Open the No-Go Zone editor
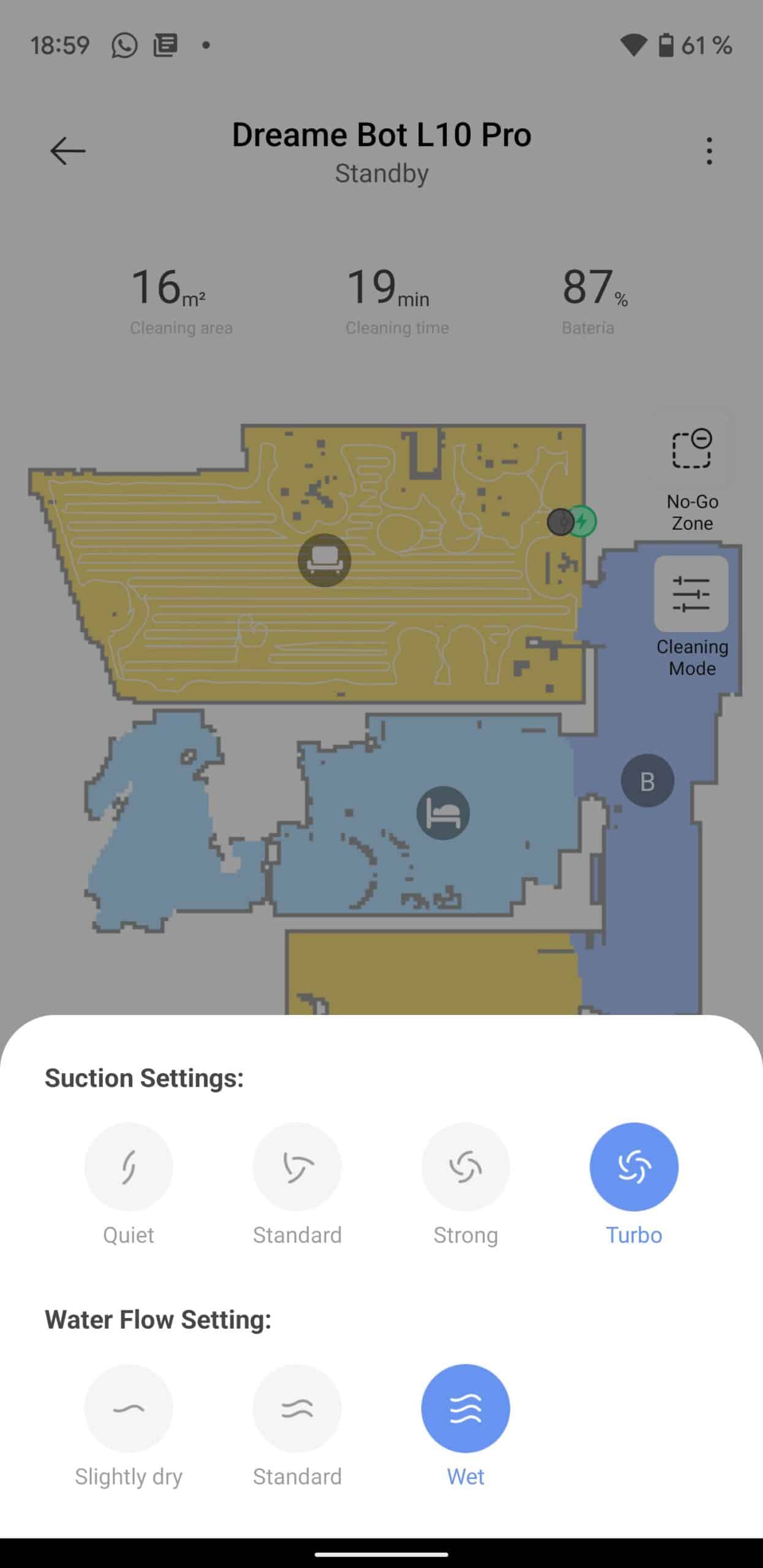The height and width of the screenshot is (1568, 763). [x=691, y=450]
